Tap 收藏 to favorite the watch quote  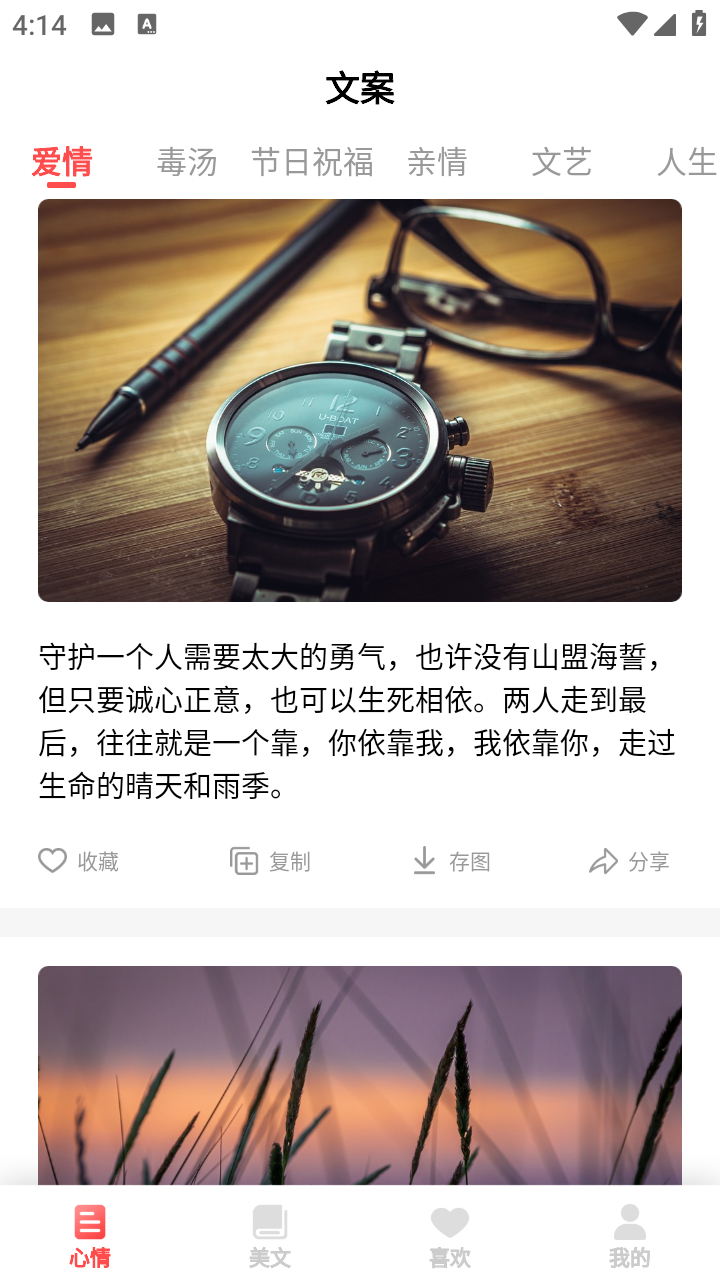(x=79, y=861)
